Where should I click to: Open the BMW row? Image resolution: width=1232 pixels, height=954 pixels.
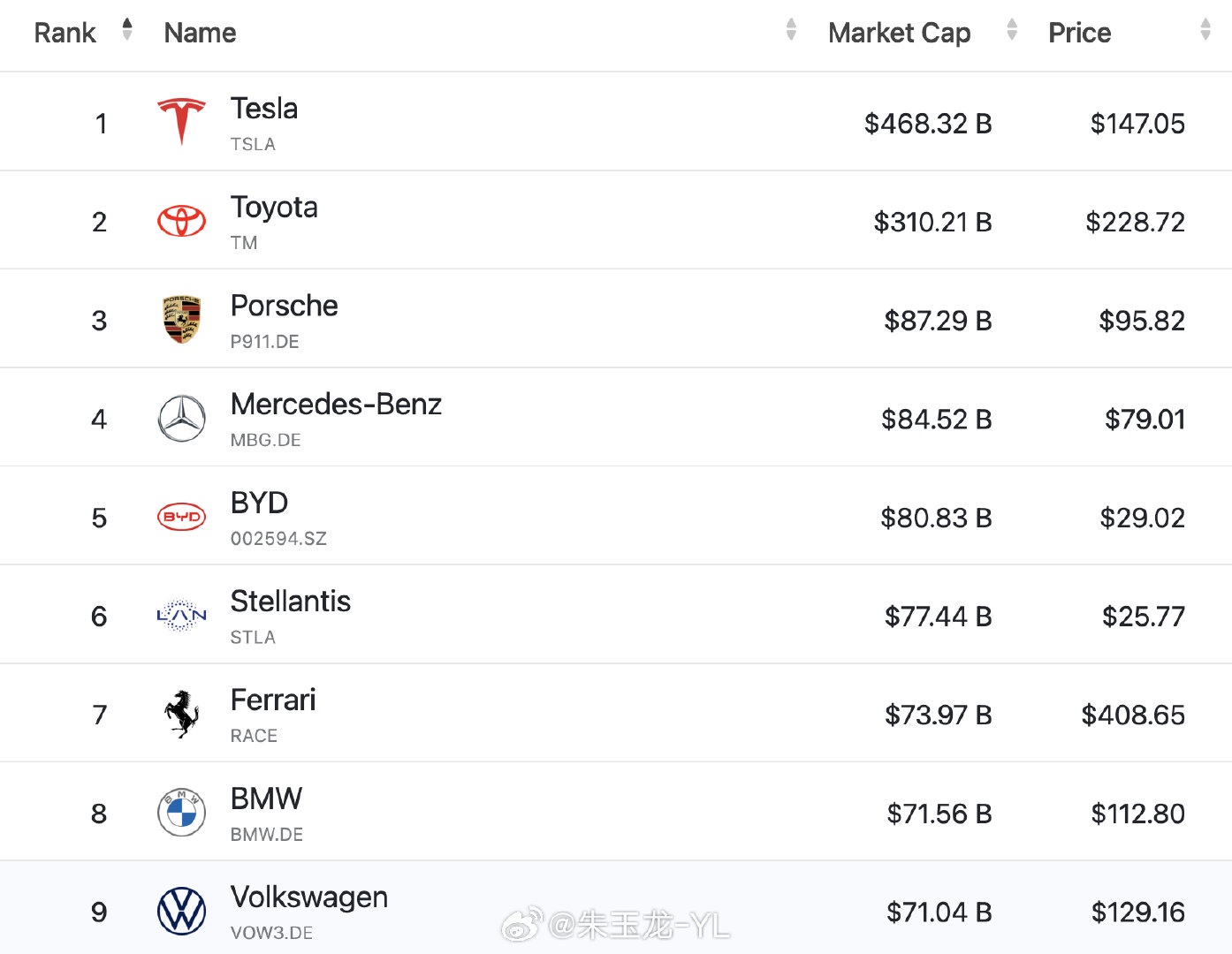point(266,799)
